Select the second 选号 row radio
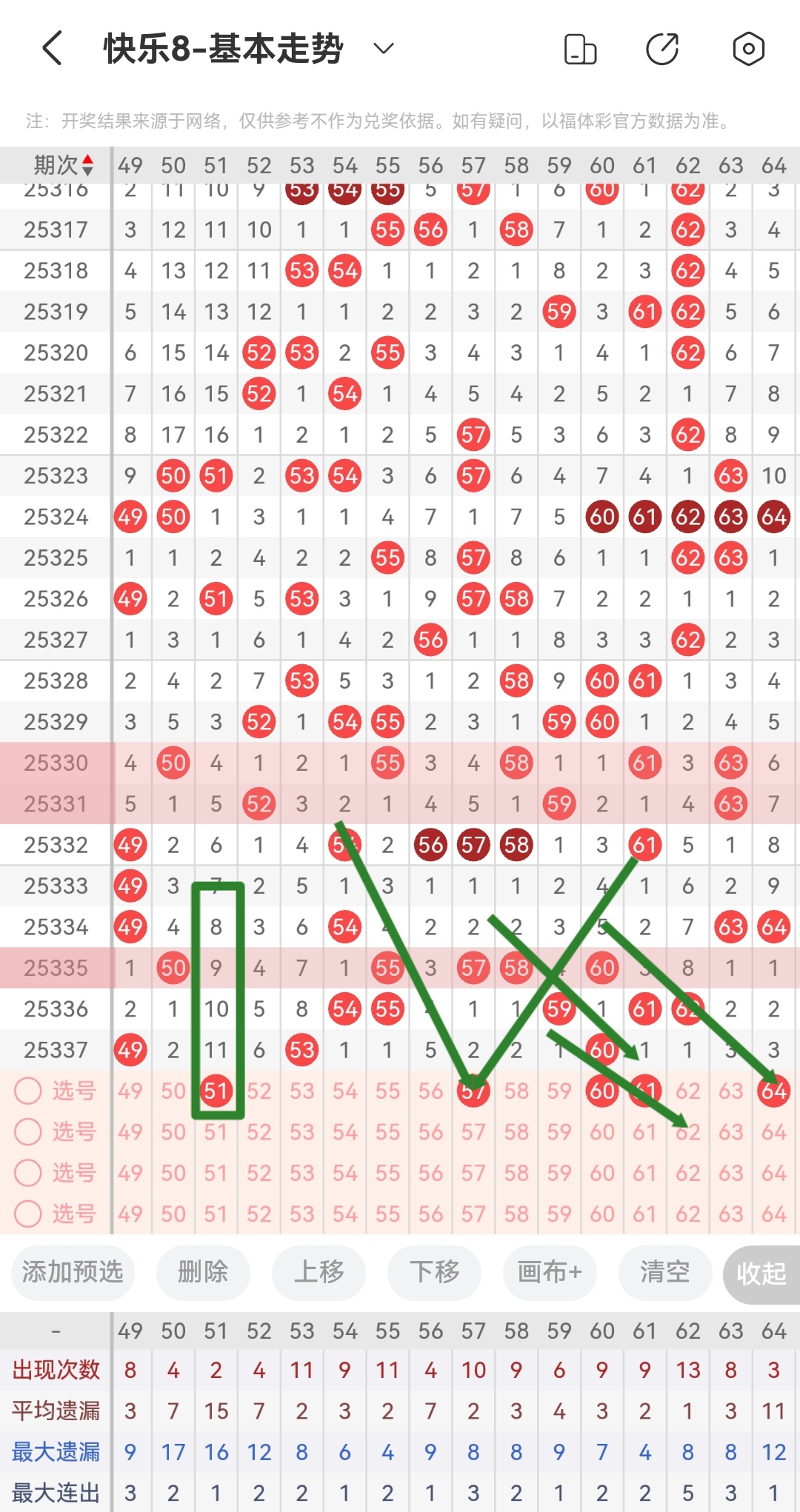The height and width of the screenshot is (1512, 800). 28,1131
